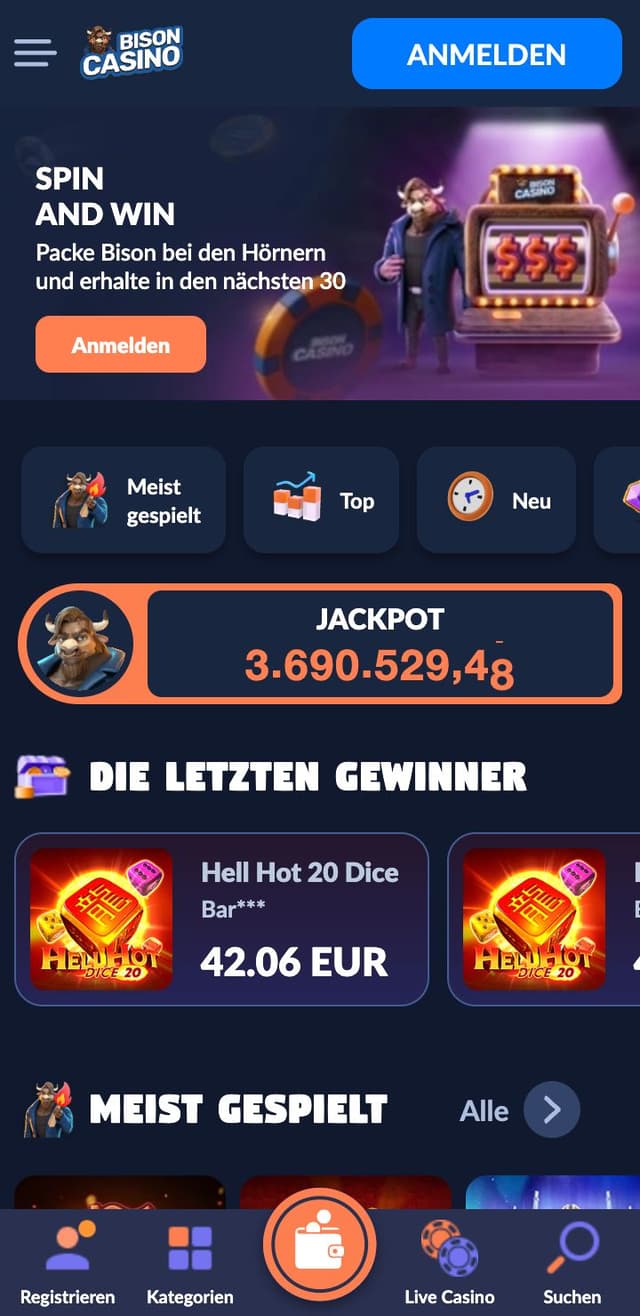Open Suchen search tab
Image resolution: width=640 pixels, height=1316 pixels.
(572, 1265)
